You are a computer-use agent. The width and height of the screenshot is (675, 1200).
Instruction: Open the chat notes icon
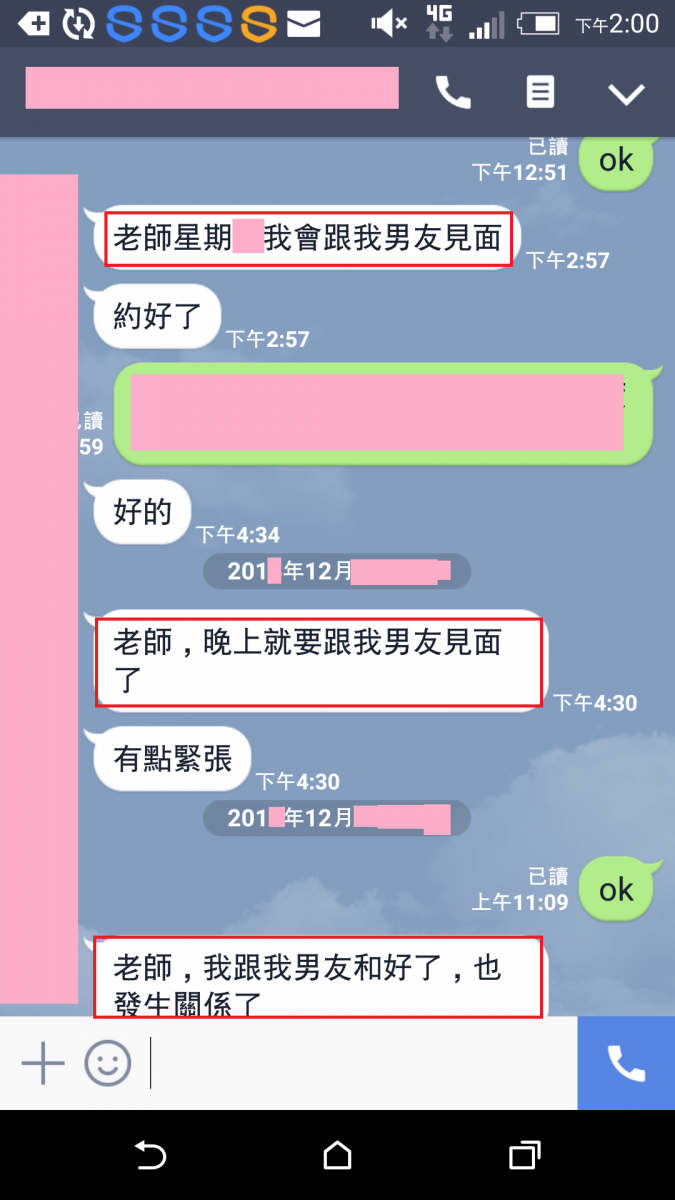[540, 93]
